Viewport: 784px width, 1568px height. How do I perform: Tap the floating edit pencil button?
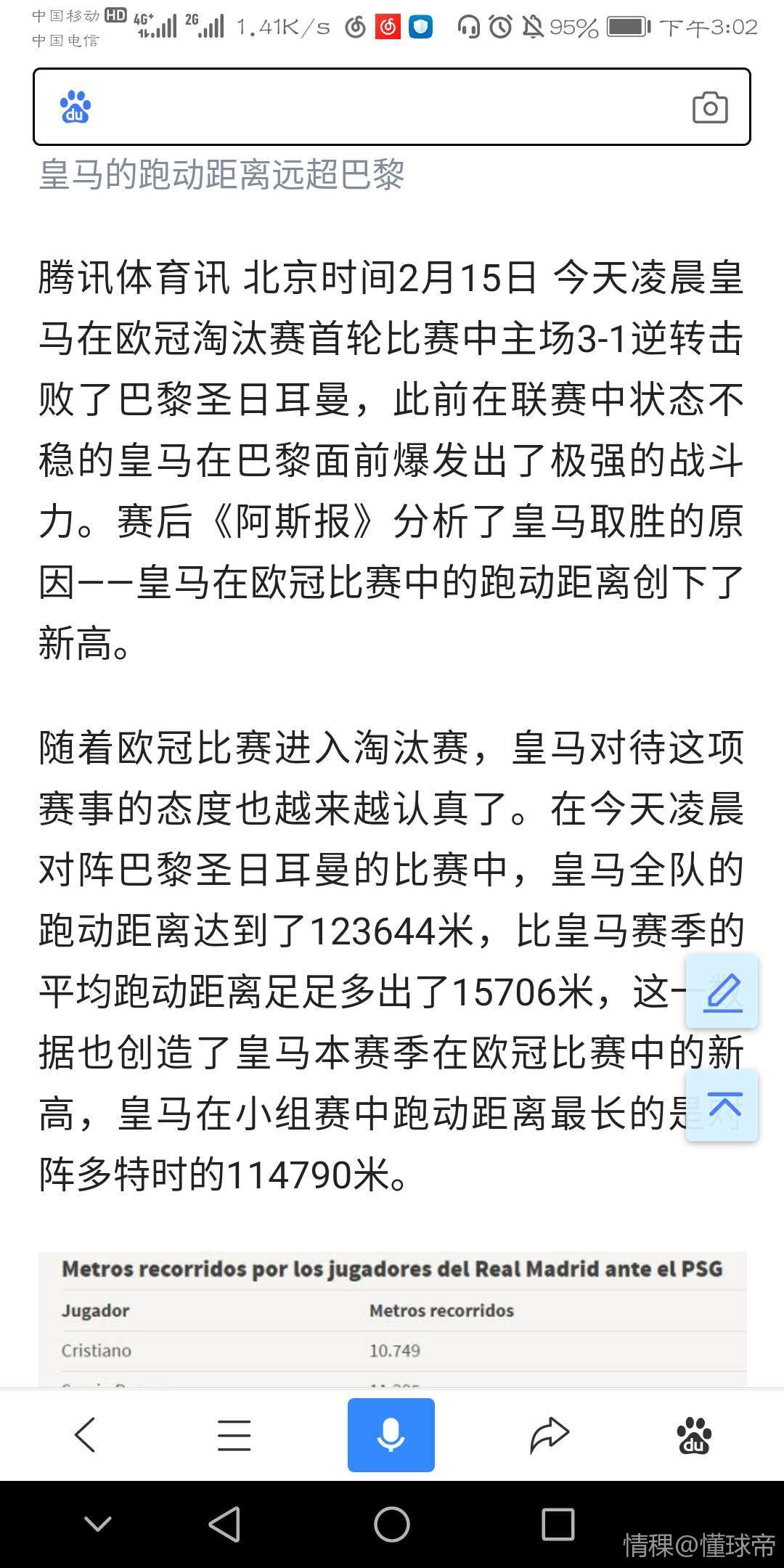[722, 992]
